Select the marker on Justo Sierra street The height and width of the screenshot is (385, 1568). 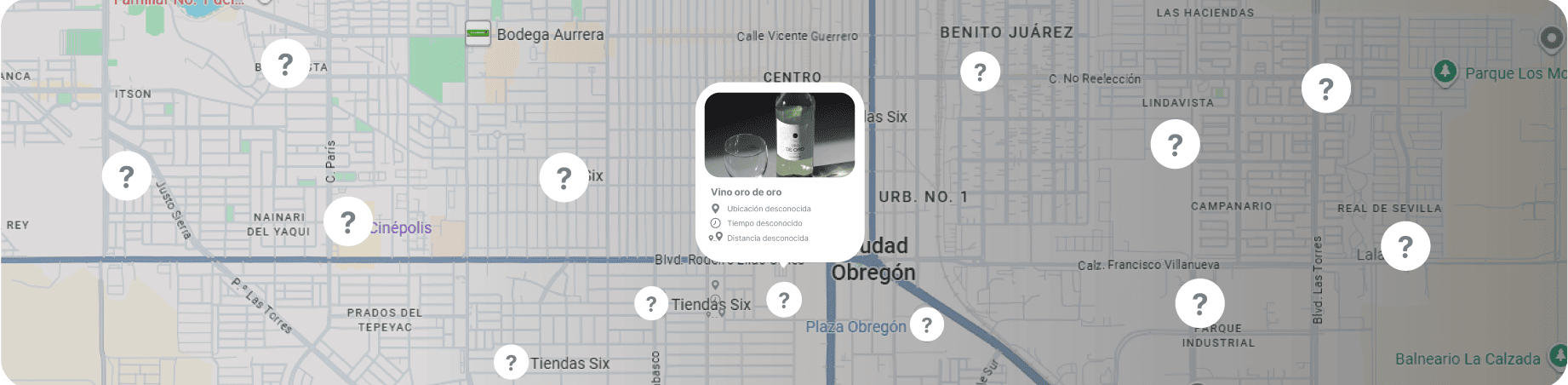[127, 176]
